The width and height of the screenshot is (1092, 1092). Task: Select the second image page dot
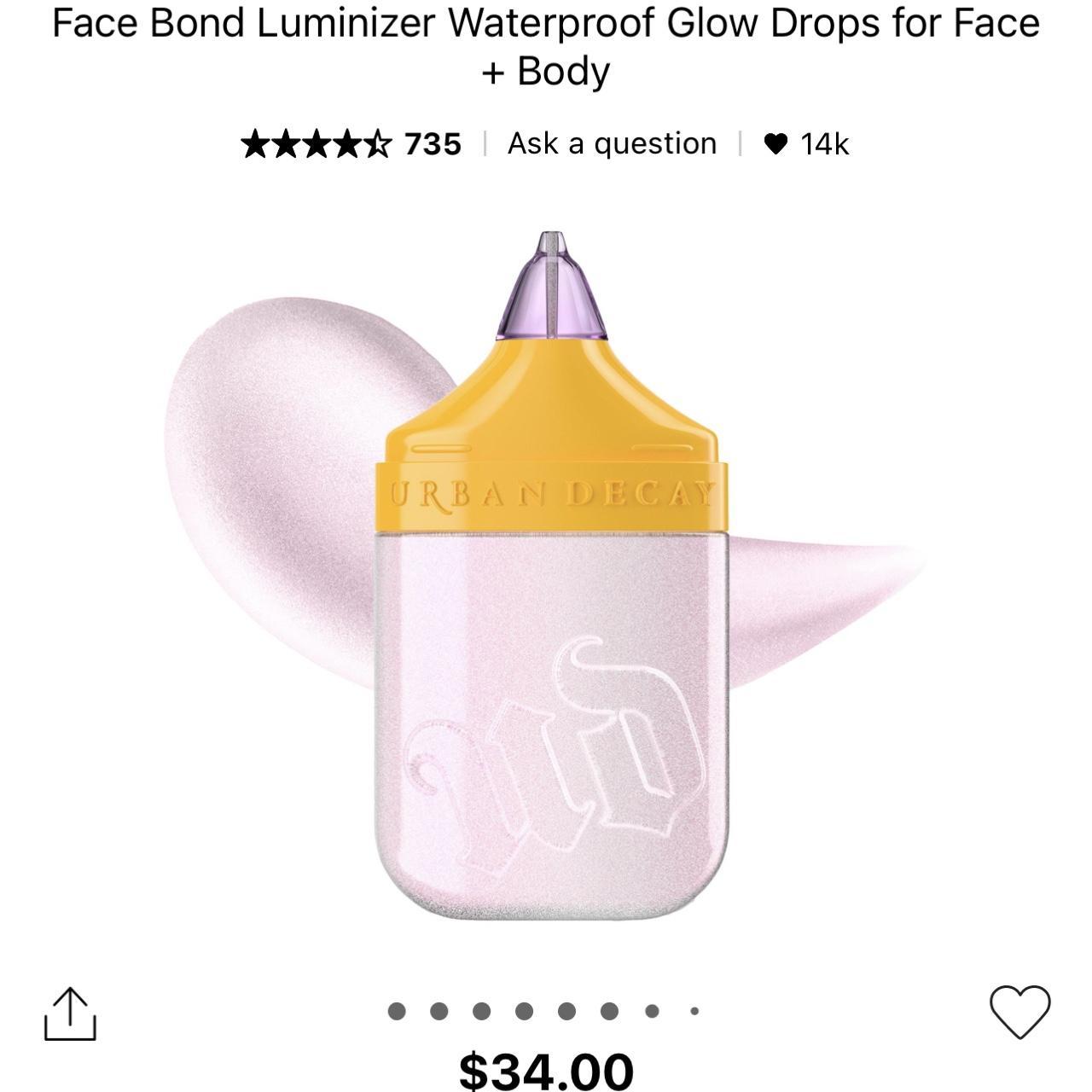[x=439, y=1012]
